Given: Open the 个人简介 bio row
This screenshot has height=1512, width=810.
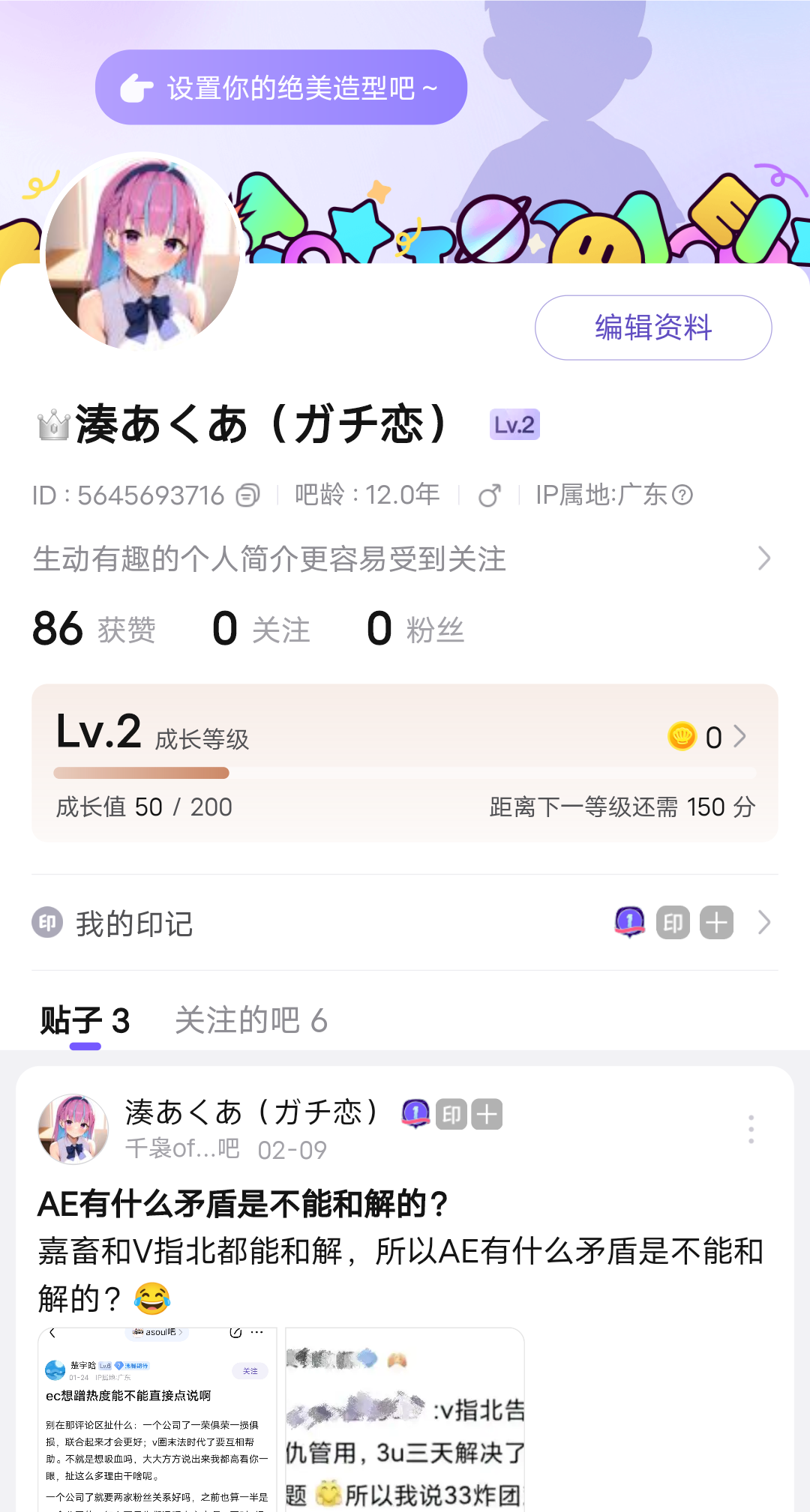Looking at the screenshot, I should 403,558.
